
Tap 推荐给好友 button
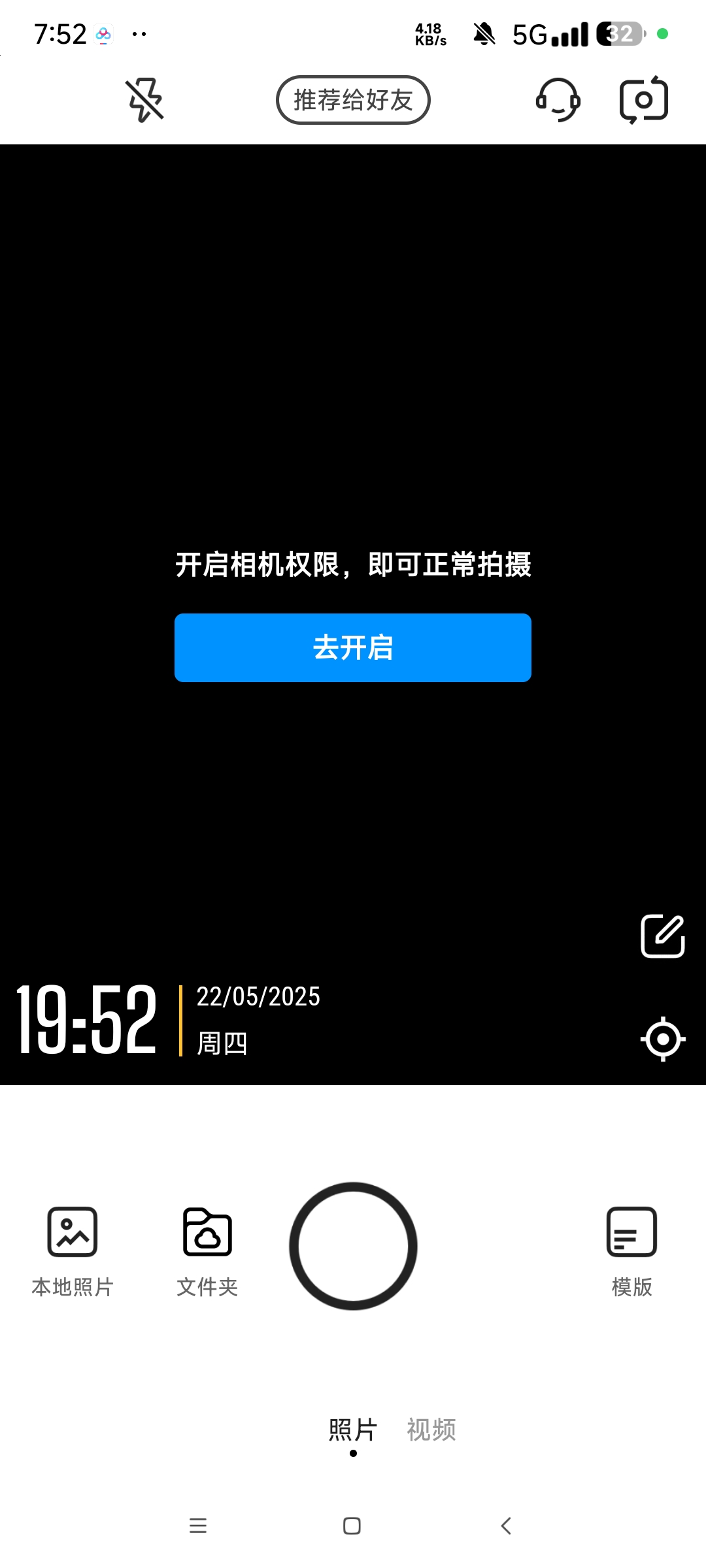(x=353, y=100)
